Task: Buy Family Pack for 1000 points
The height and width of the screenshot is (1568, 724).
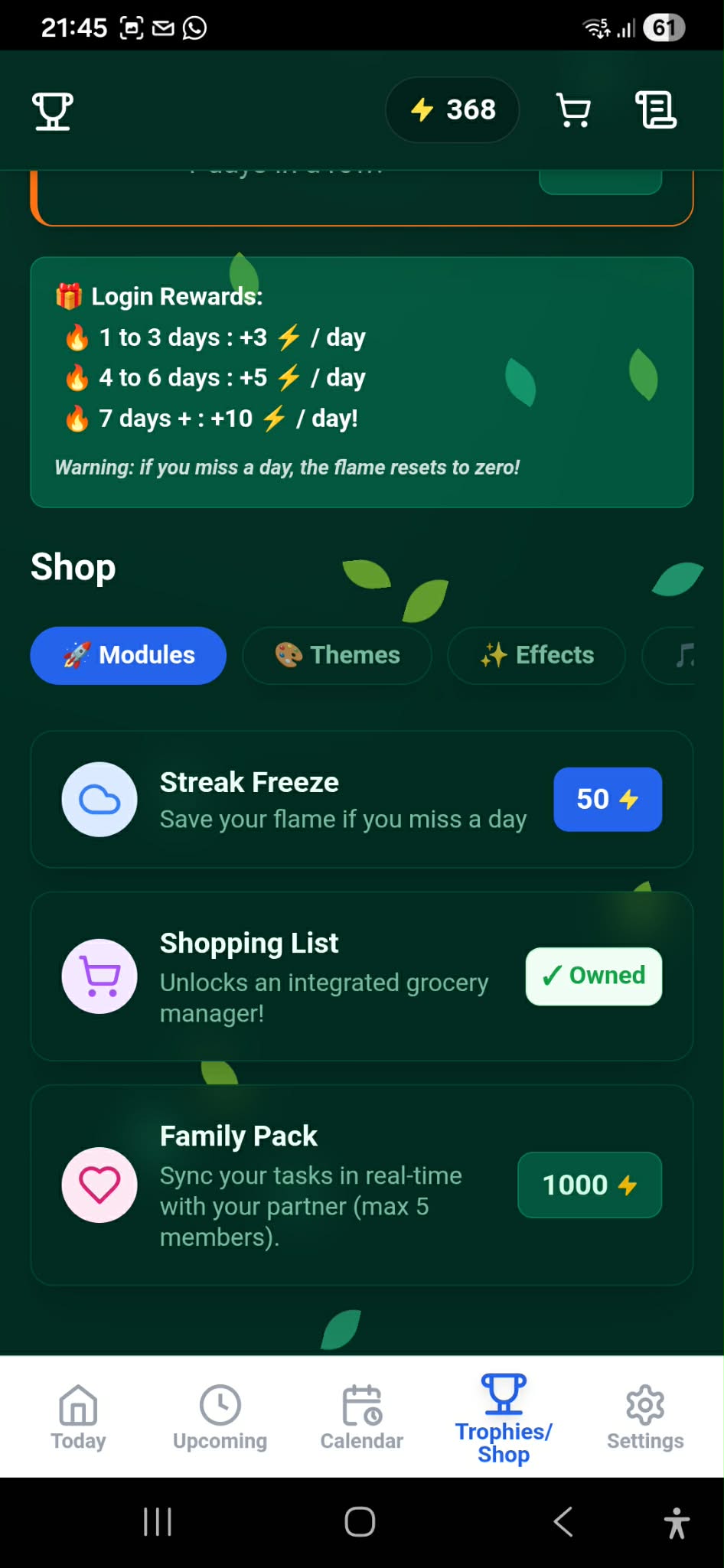Action: pyautogui.click(x=590, y=1185)
